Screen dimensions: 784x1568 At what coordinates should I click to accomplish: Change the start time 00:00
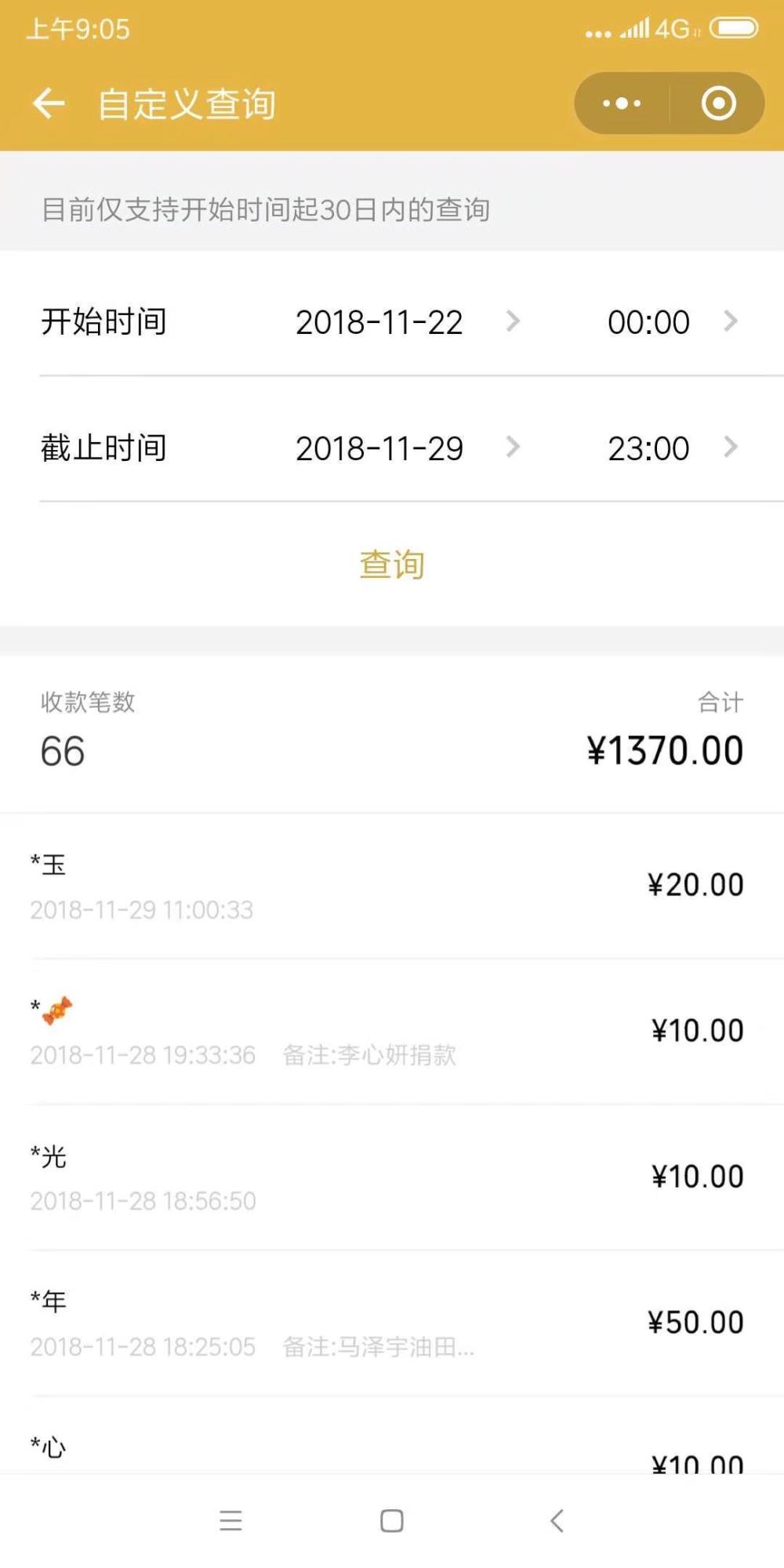(x=673, y=322)
